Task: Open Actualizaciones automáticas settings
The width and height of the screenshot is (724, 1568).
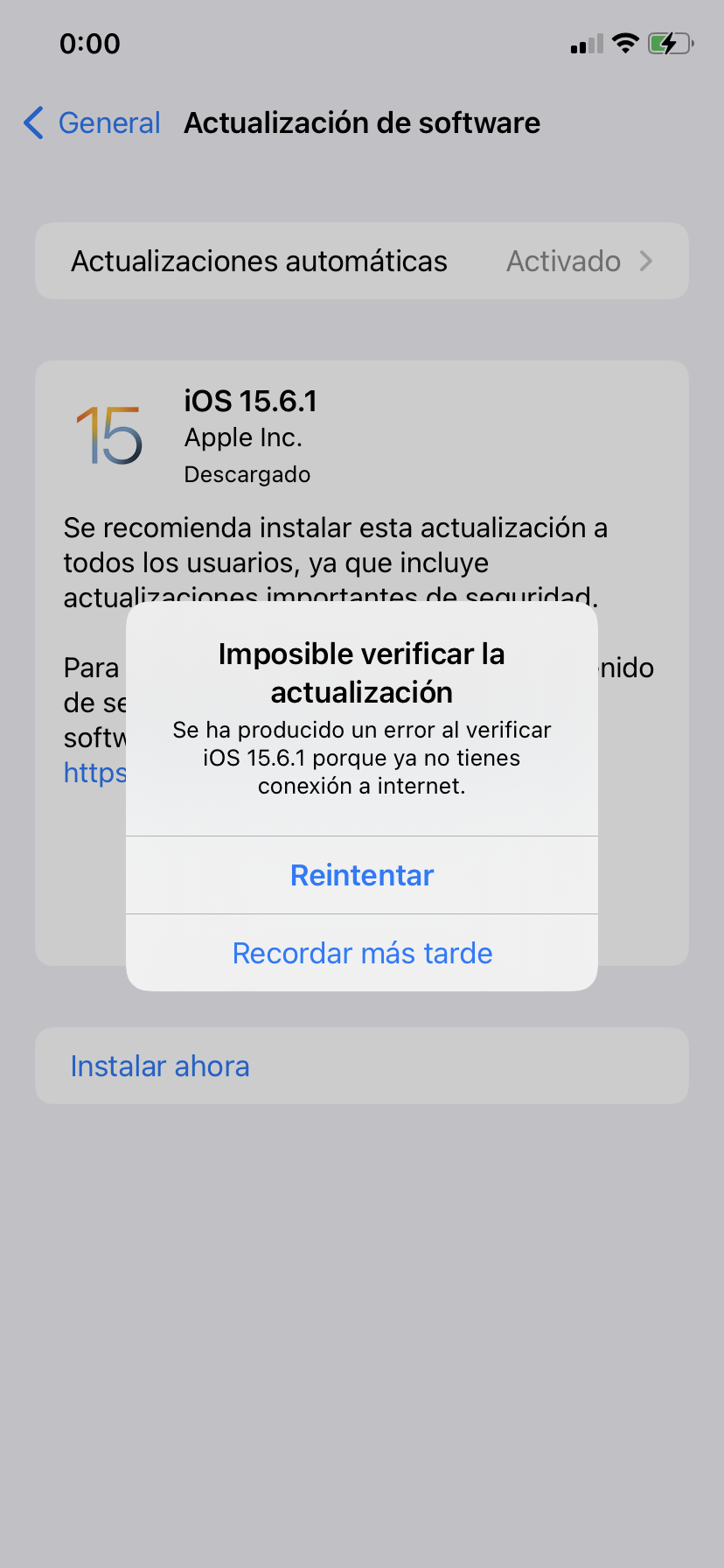Action: click(362, 262)
